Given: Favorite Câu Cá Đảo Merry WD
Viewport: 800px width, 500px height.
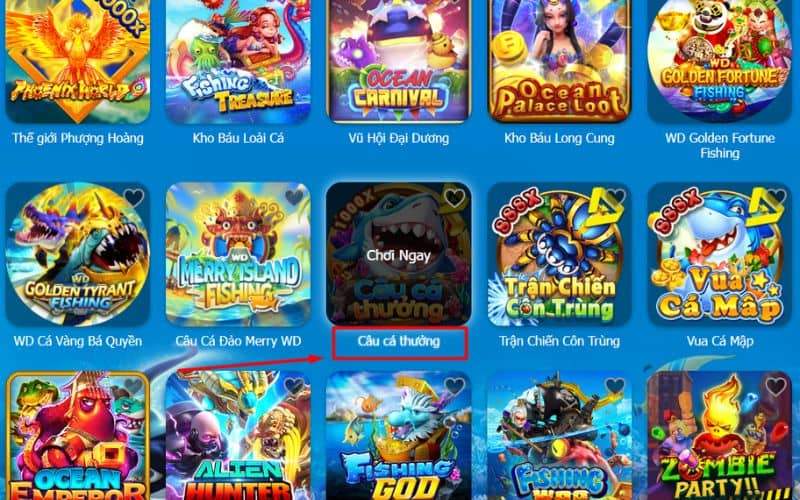Looking at the screenshot, I should [294, 198].
